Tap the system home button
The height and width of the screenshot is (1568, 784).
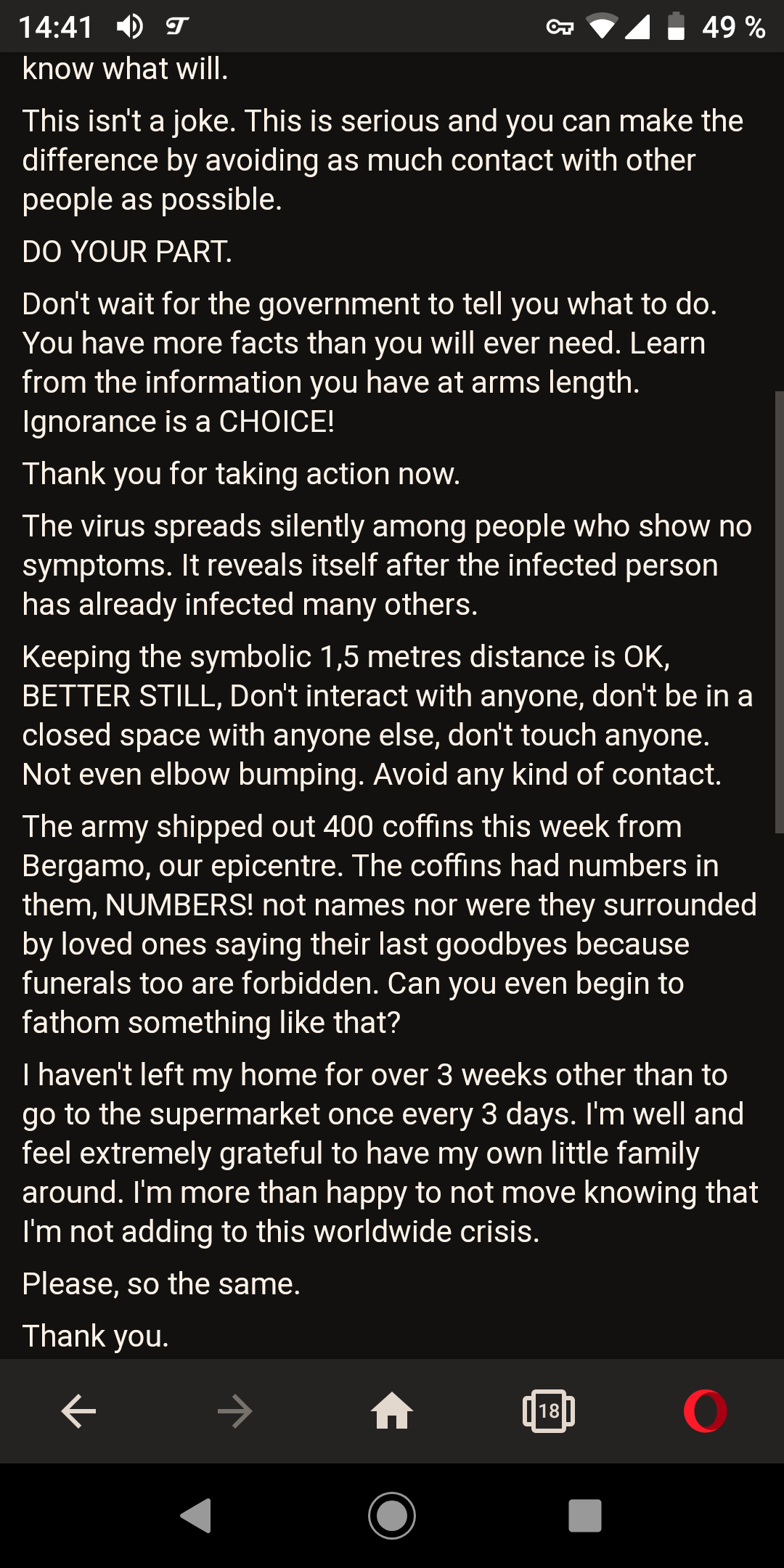392,1516
